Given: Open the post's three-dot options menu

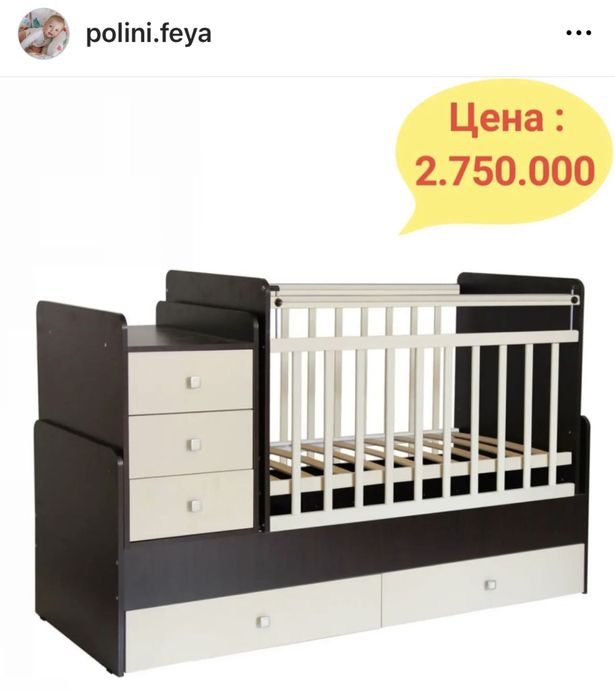Looking at the screenshot, I should click(x=579, y=33).
